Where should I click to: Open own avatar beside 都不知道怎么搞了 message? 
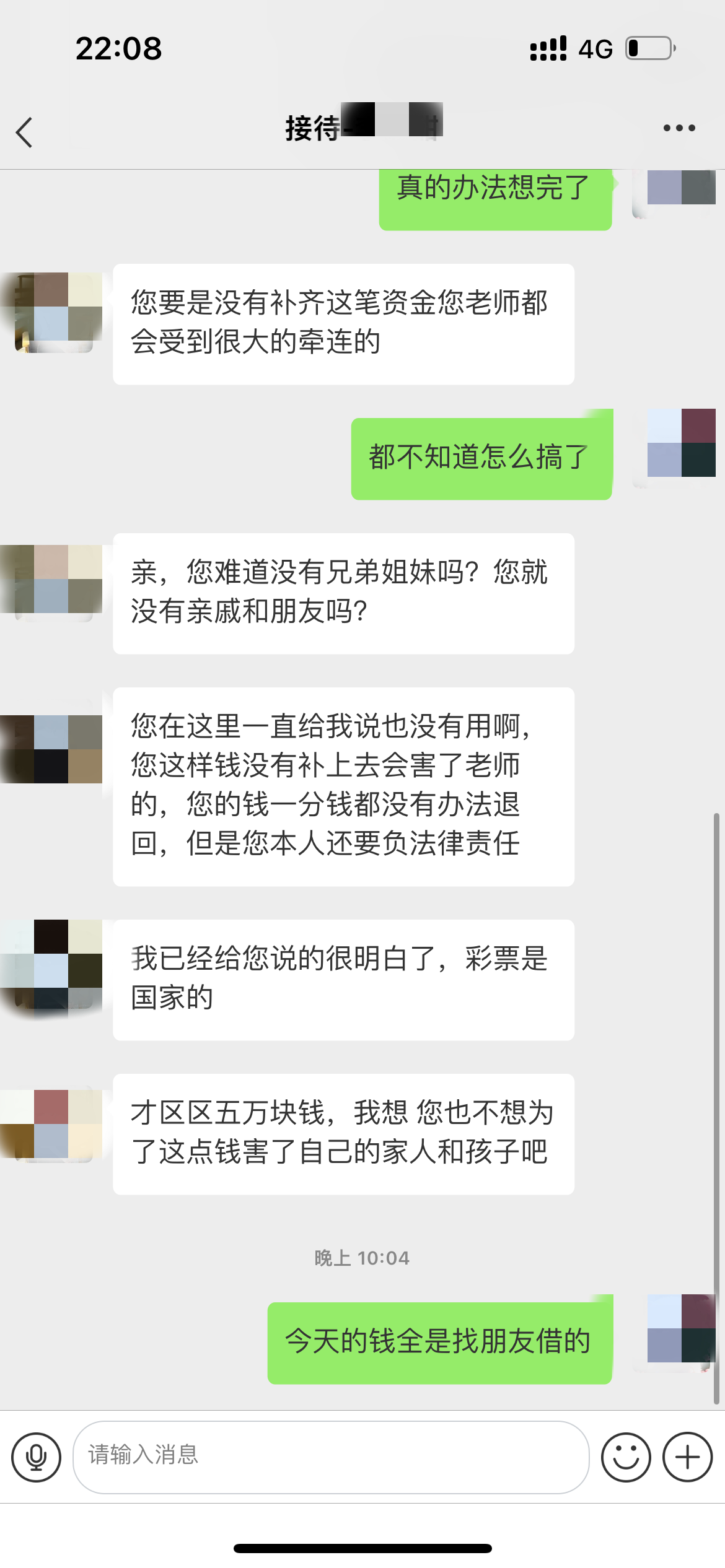(680, 443)
